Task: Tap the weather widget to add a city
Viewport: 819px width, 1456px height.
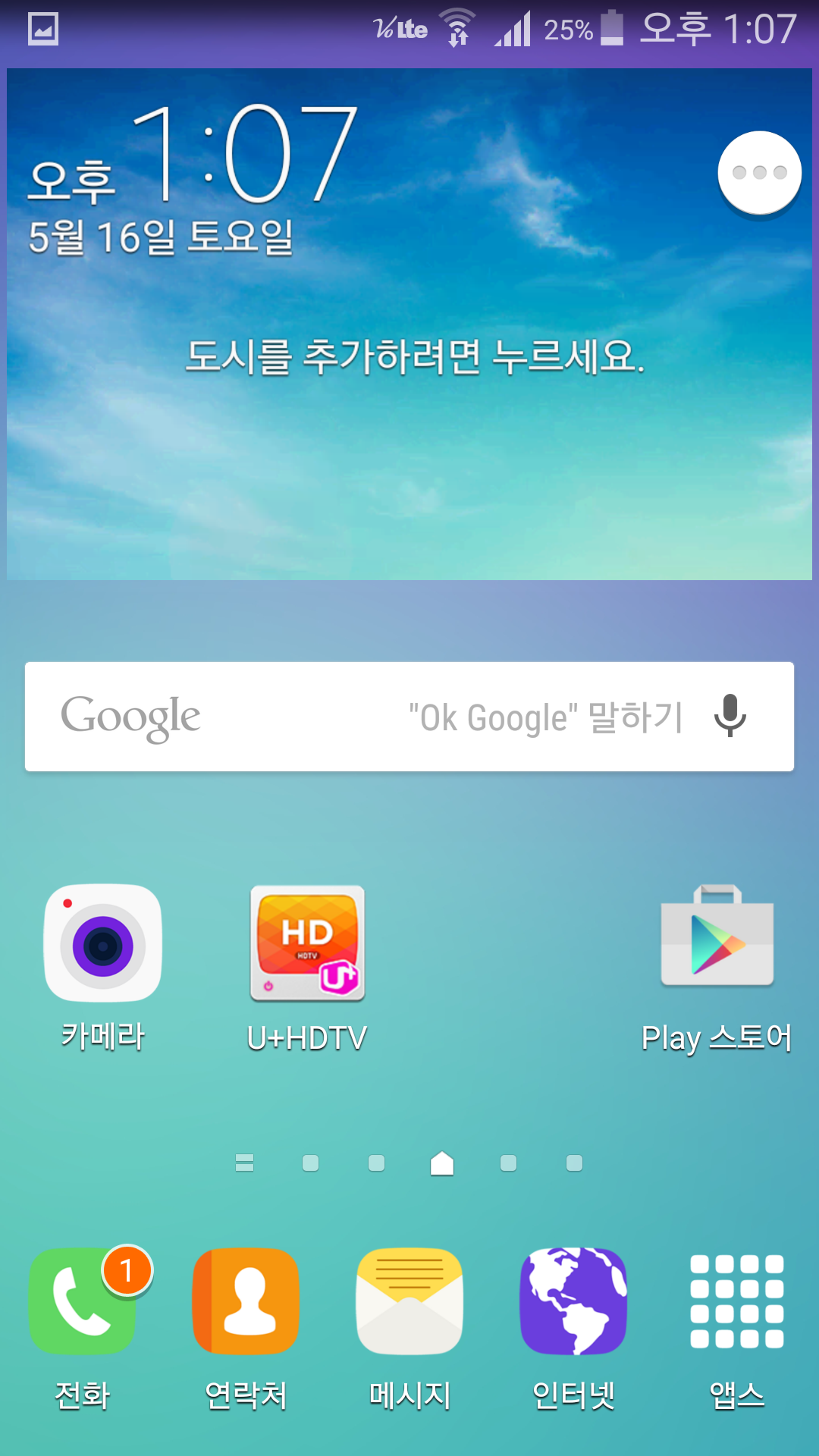Action: [414, 356]
